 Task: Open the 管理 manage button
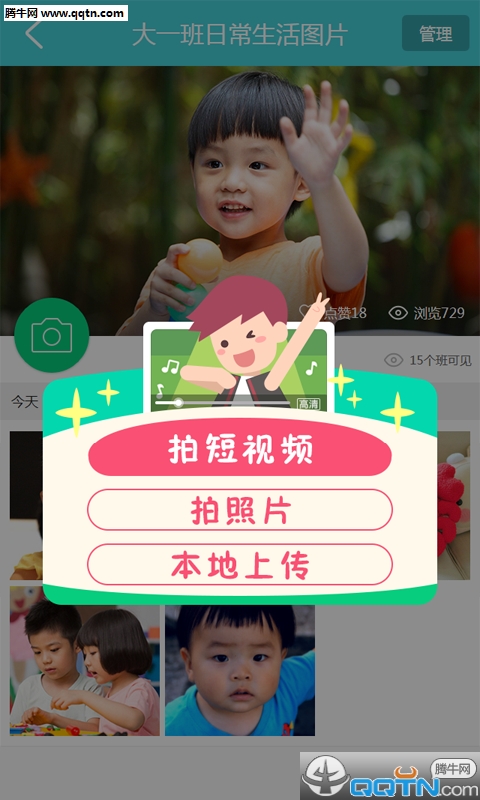436,33
